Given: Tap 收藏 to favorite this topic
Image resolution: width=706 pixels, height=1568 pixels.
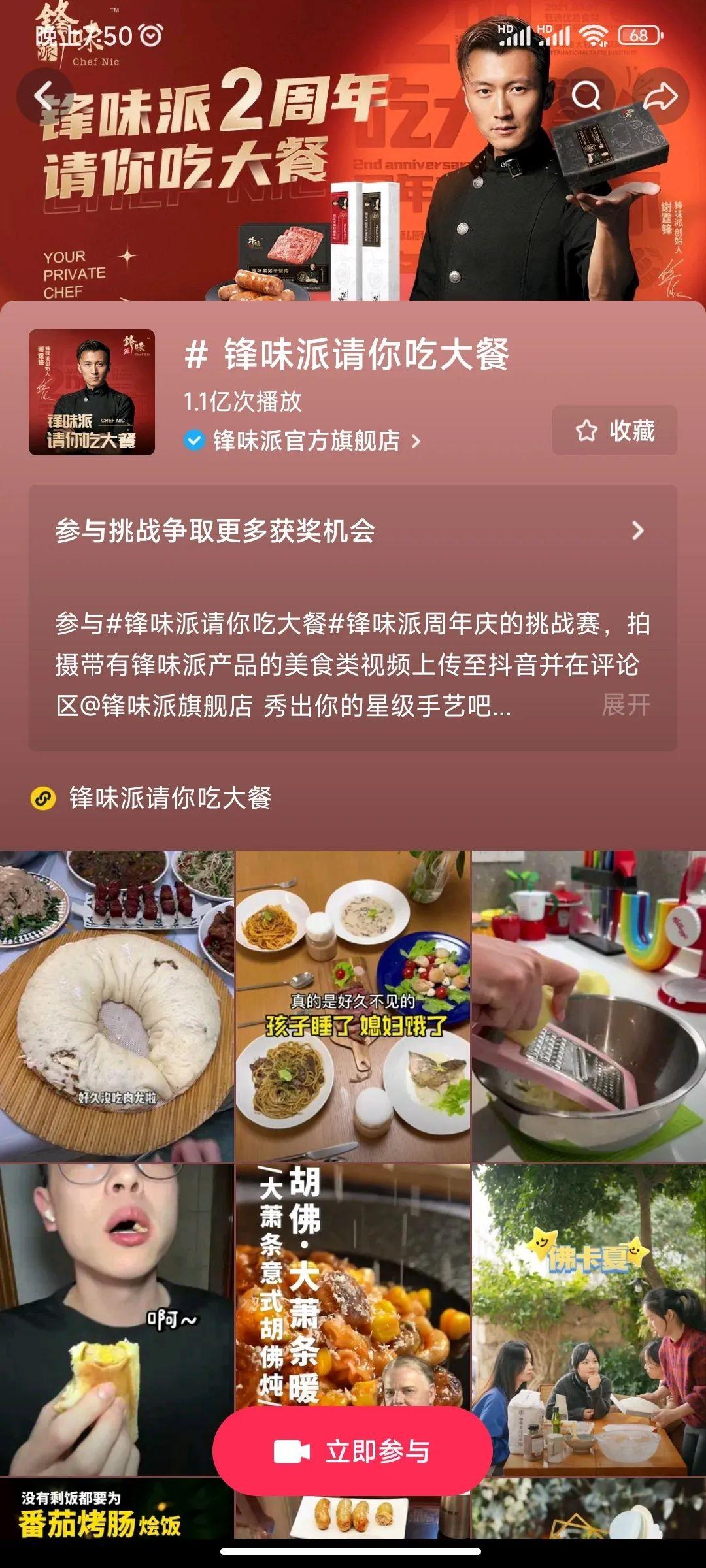Looking at the screenshot, I should click(614, 431).
